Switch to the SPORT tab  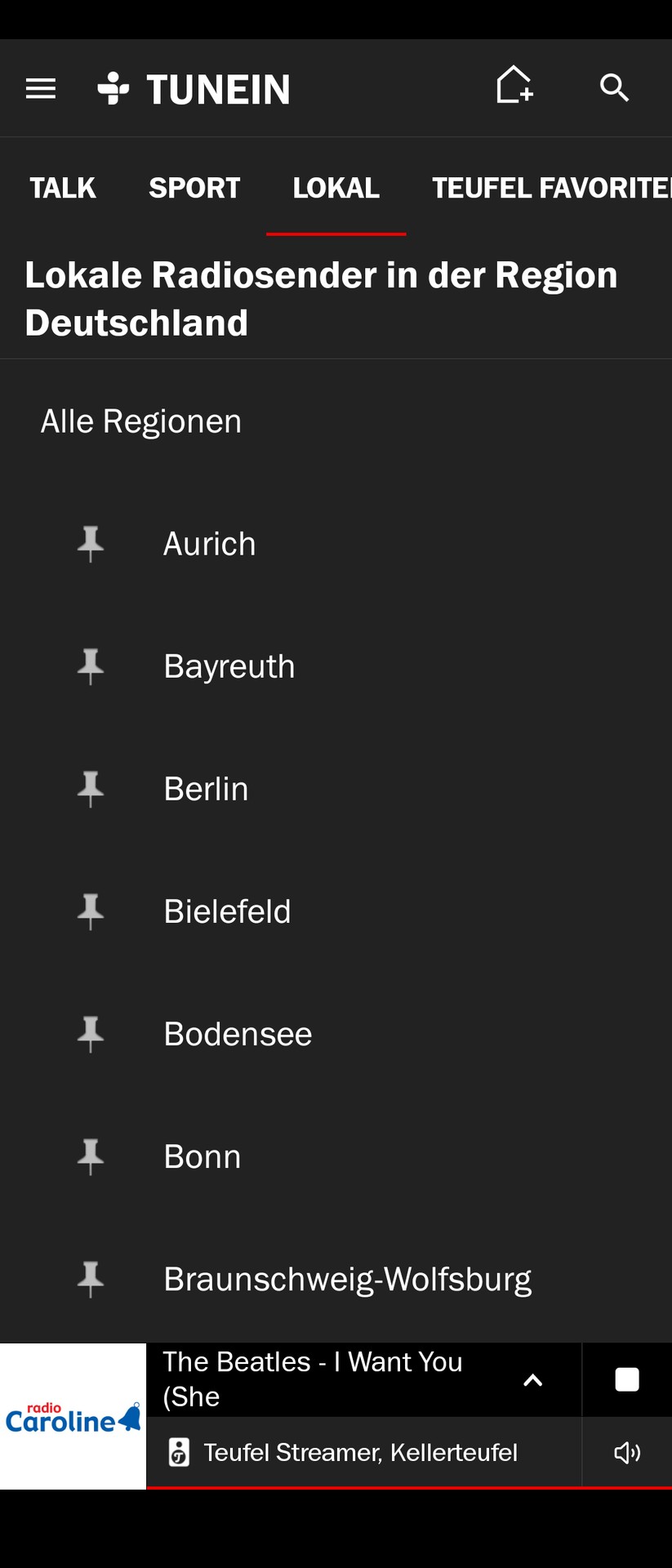coord(194,188)
